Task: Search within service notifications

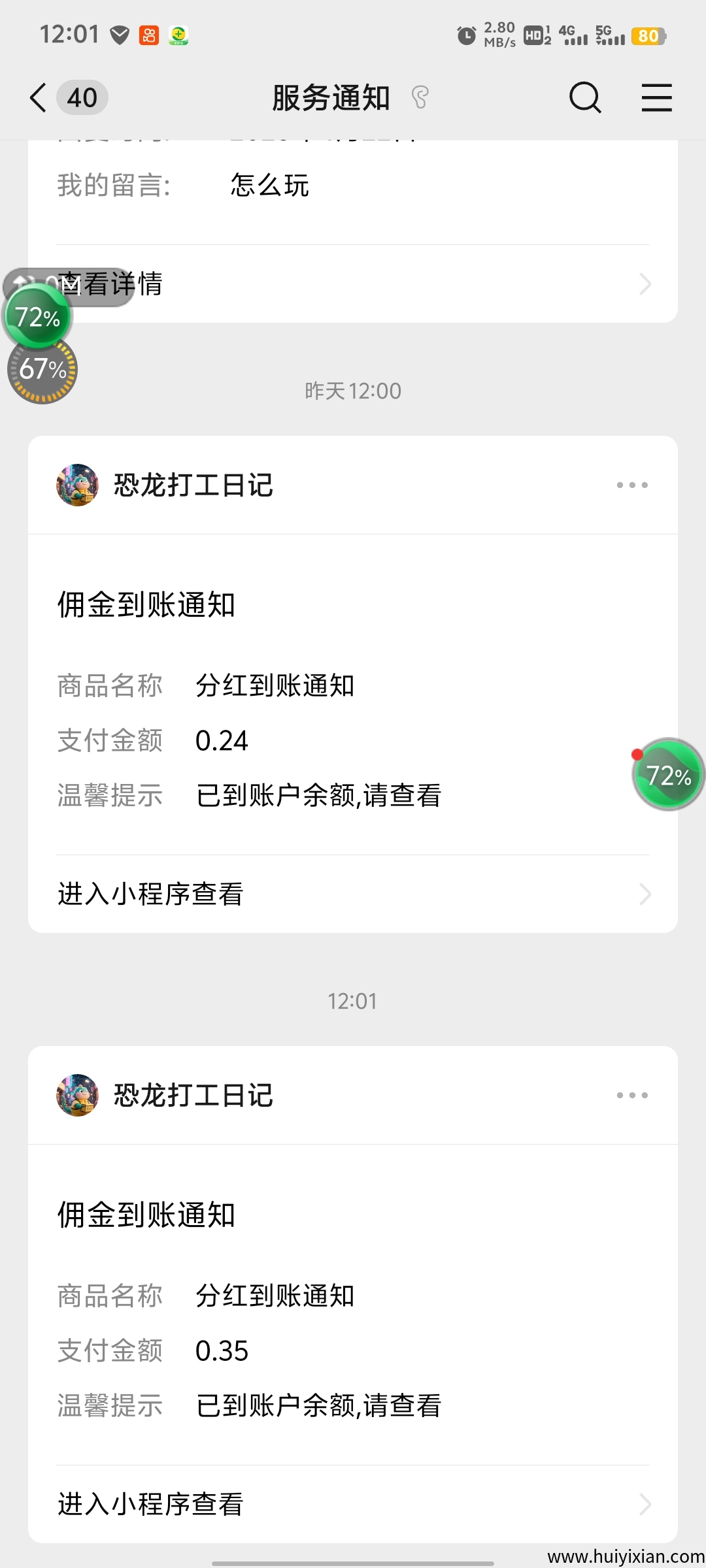Action: coord(584,98)
